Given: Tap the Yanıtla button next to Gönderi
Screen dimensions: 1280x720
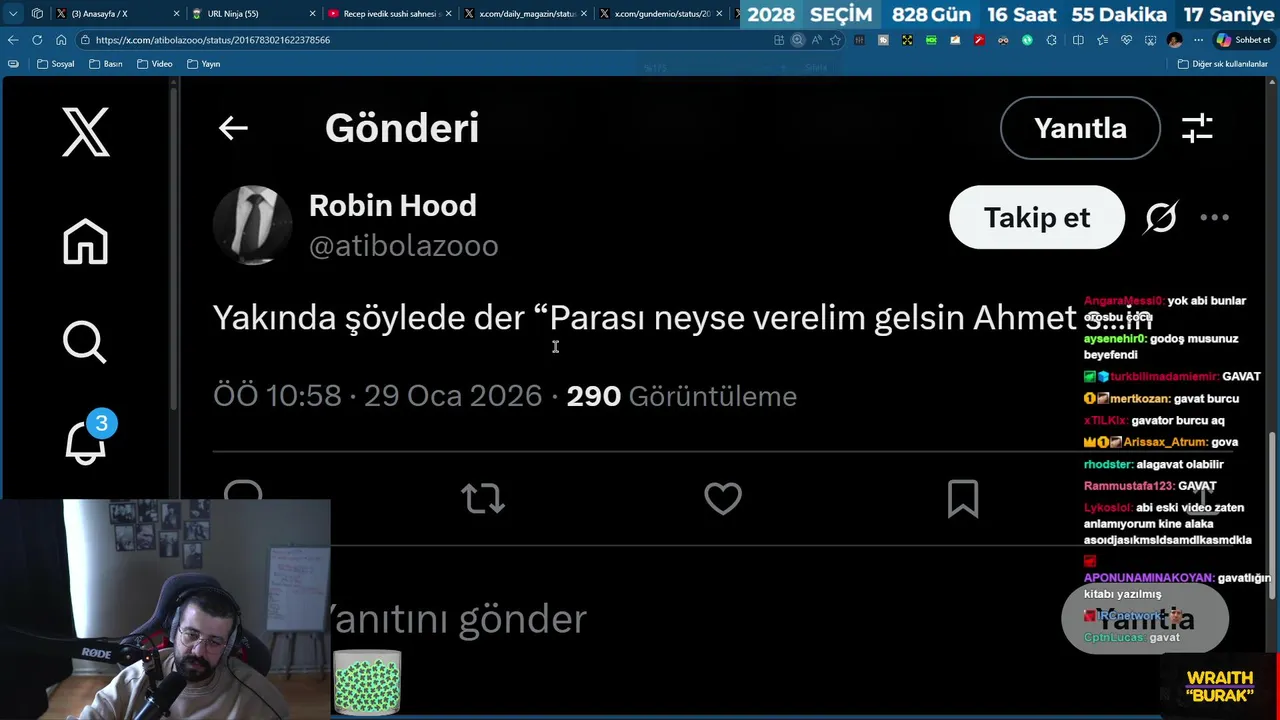Looking at the screenshot, I should point(1080,128).
